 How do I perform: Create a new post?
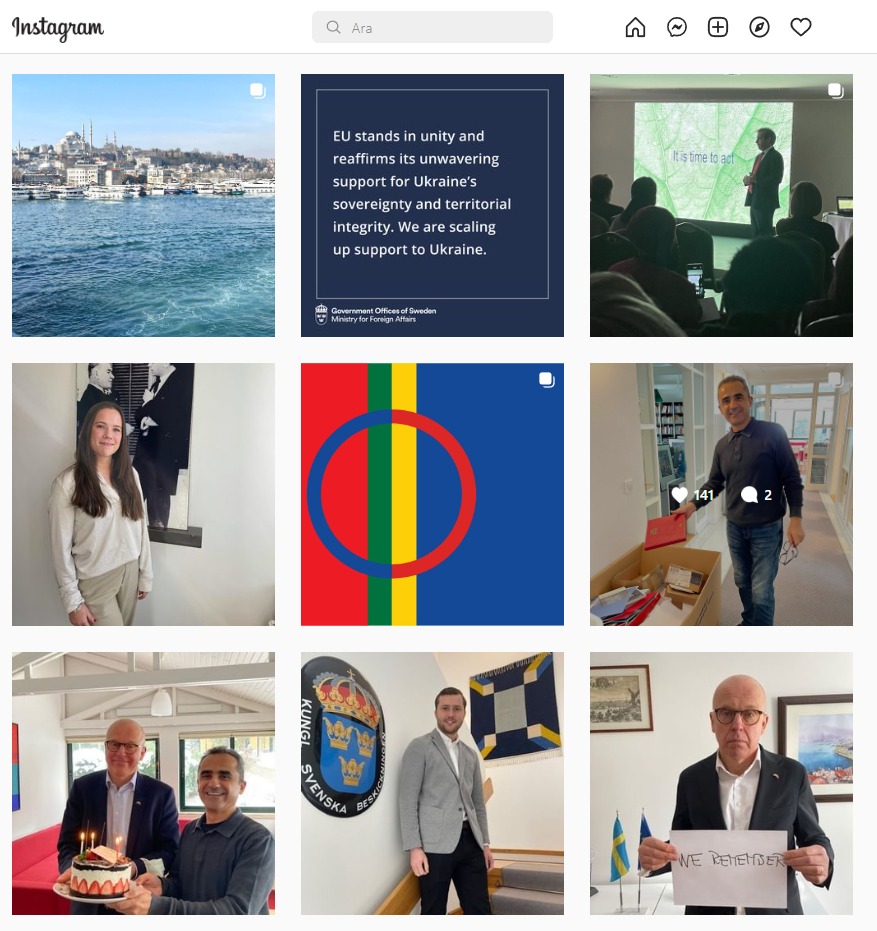[718, 28]
